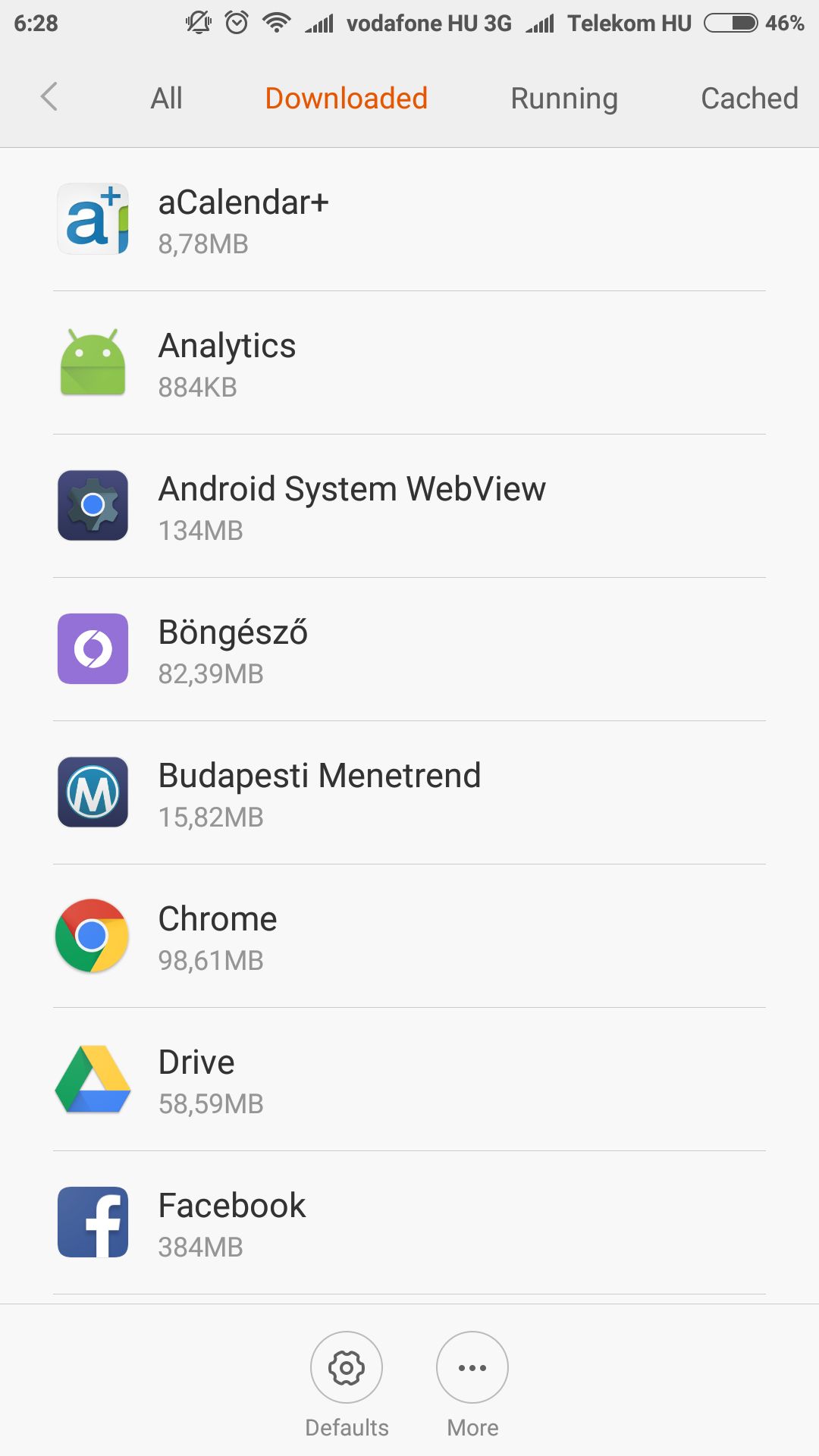Select the Downloaded tab
819x1456 pixels.
tap(347, 98)
